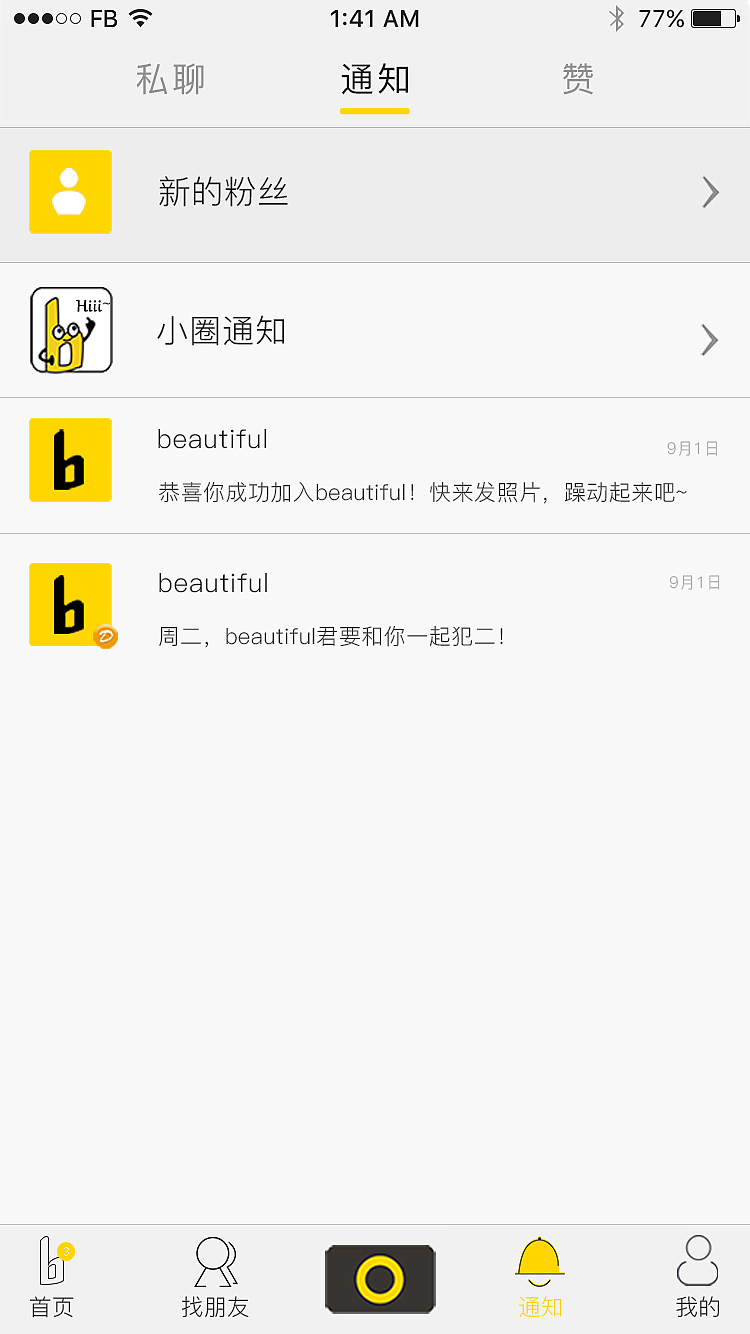750x1334 pixels.
Task: Tap the beautiful 'b' logo avatar on the first message
Action: coord(70,460)
